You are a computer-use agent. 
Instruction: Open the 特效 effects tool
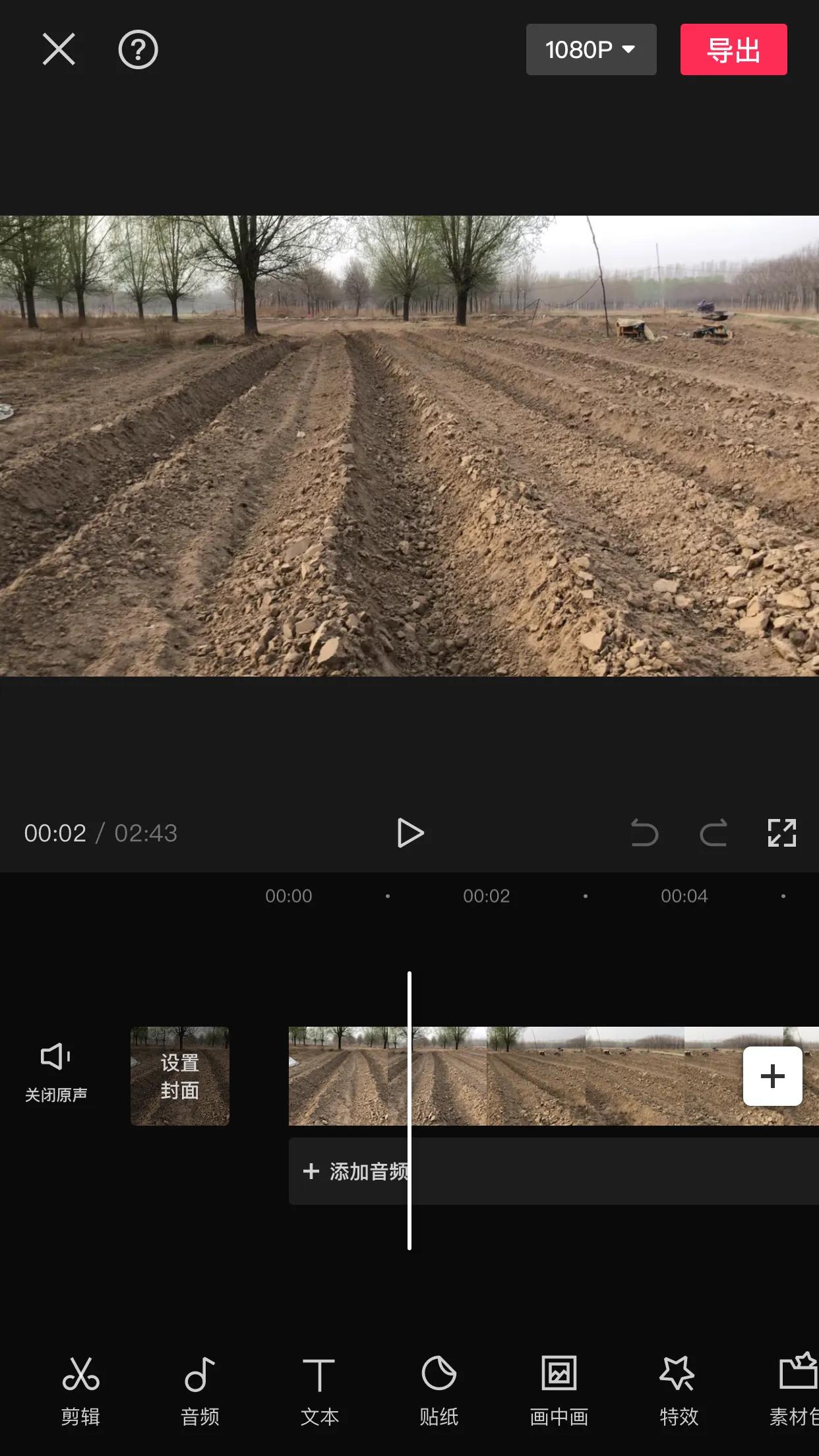click(678, 1388)
